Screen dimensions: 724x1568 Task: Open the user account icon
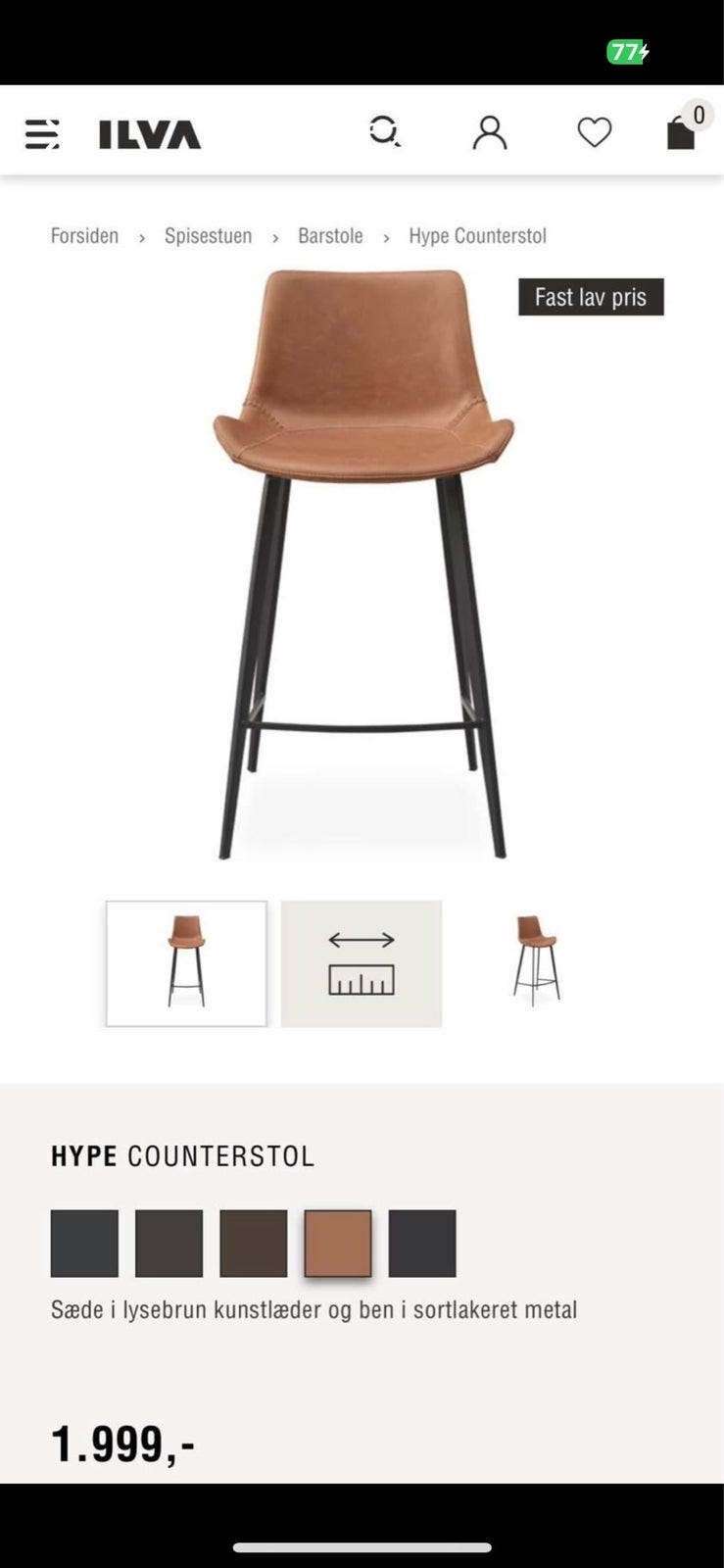pyautogui.click(x=490, y=132)
